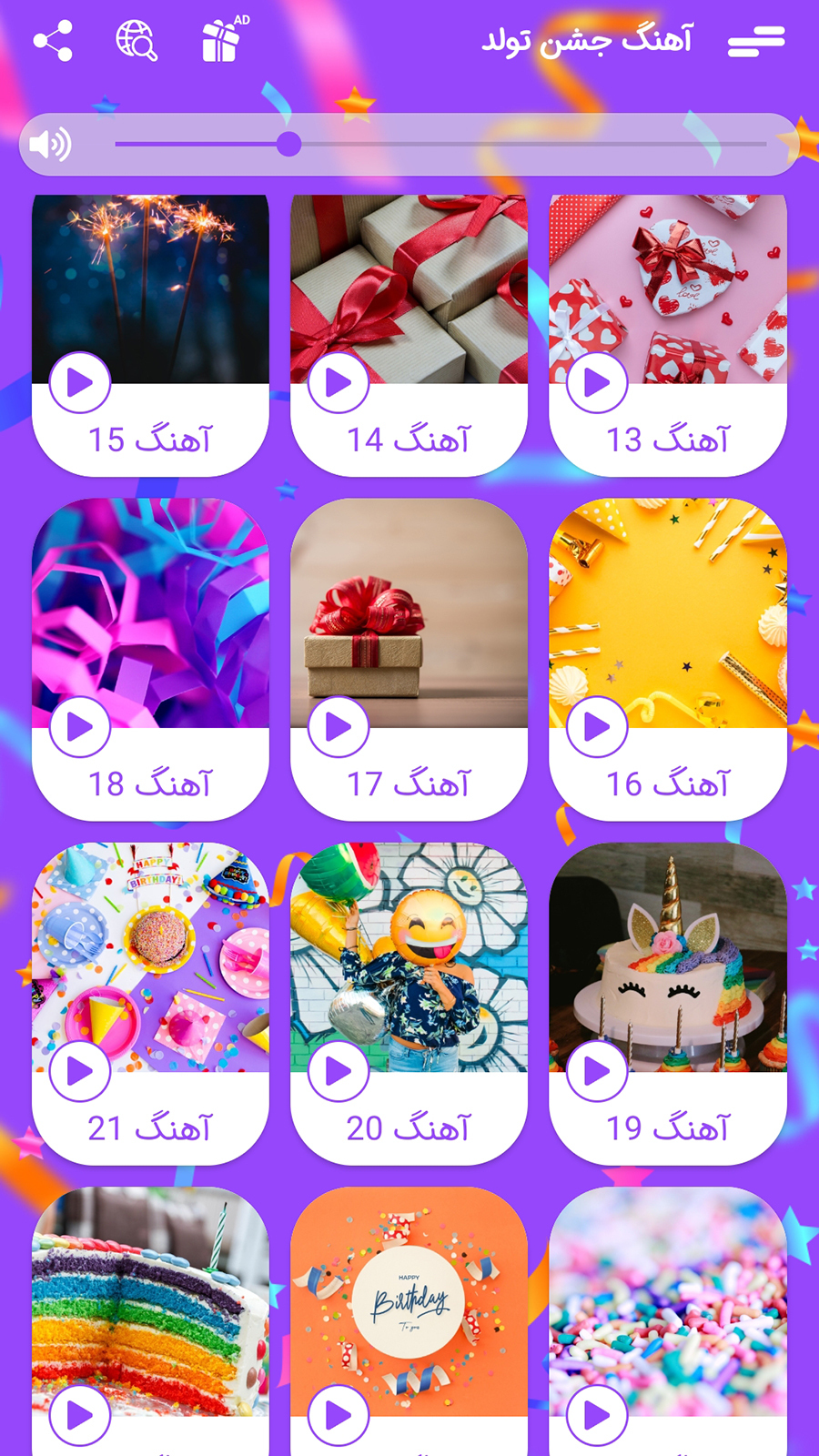
Task: Play song 17
Action: (339, 727)
